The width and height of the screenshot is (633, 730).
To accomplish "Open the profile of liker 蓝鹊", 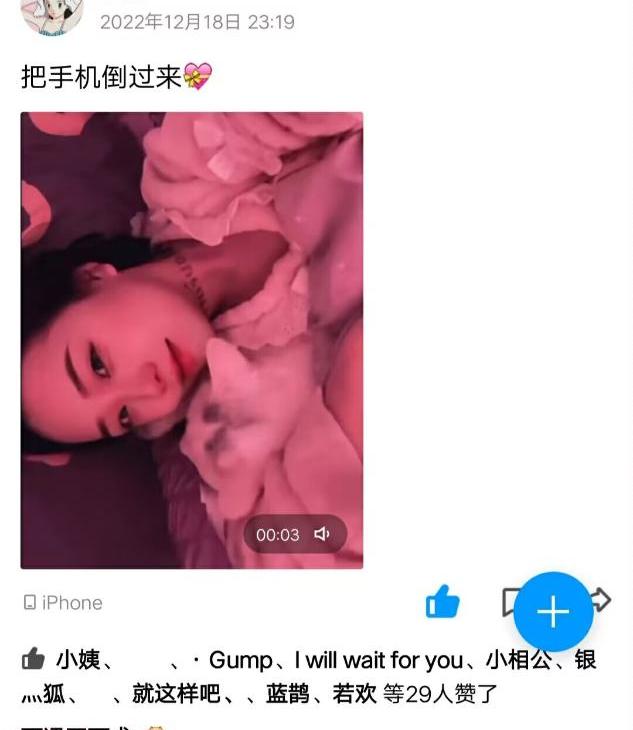I will 287,693.
